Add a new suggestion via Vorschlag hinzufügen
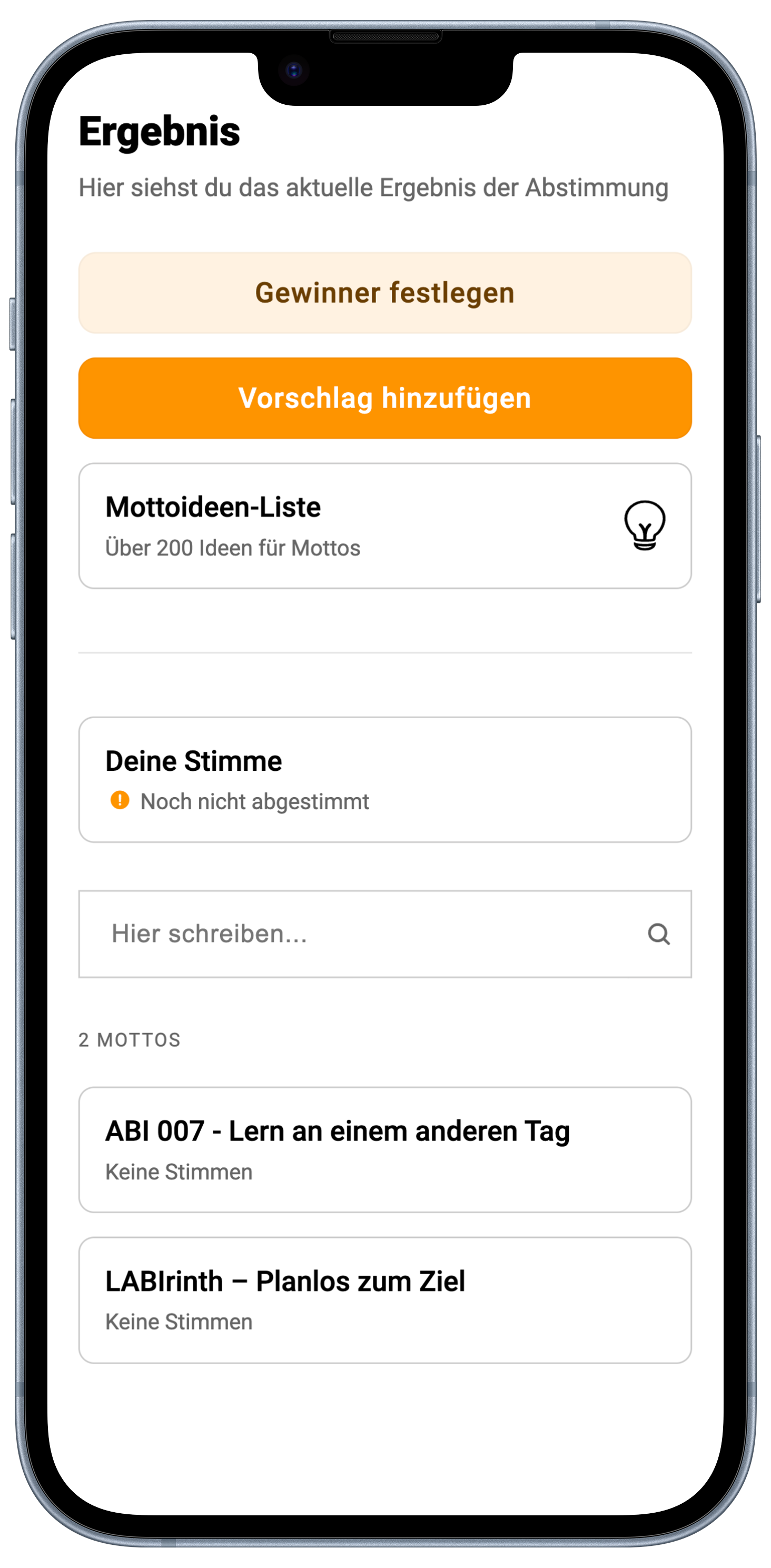This screenshot has width=771, height=1568. (385, 398)
